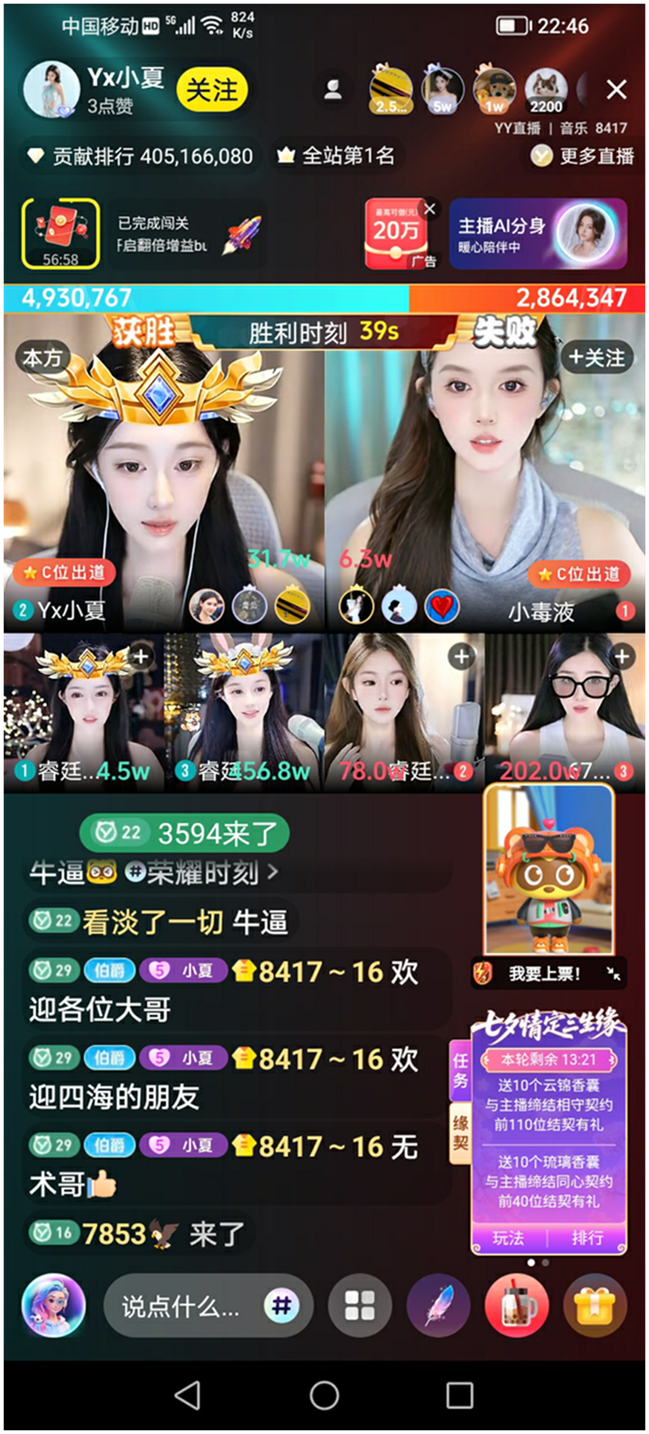Open 更多直播 for more live streams
Image resolution: width=649 pixels, height=1434 pixels.
point(585,157)
